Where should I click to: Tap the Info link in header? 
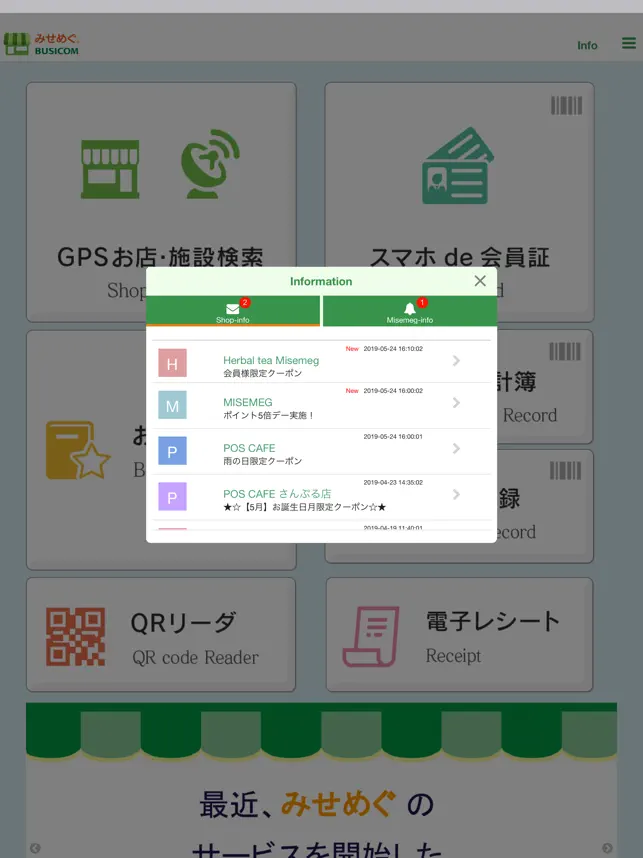point(587,45)
